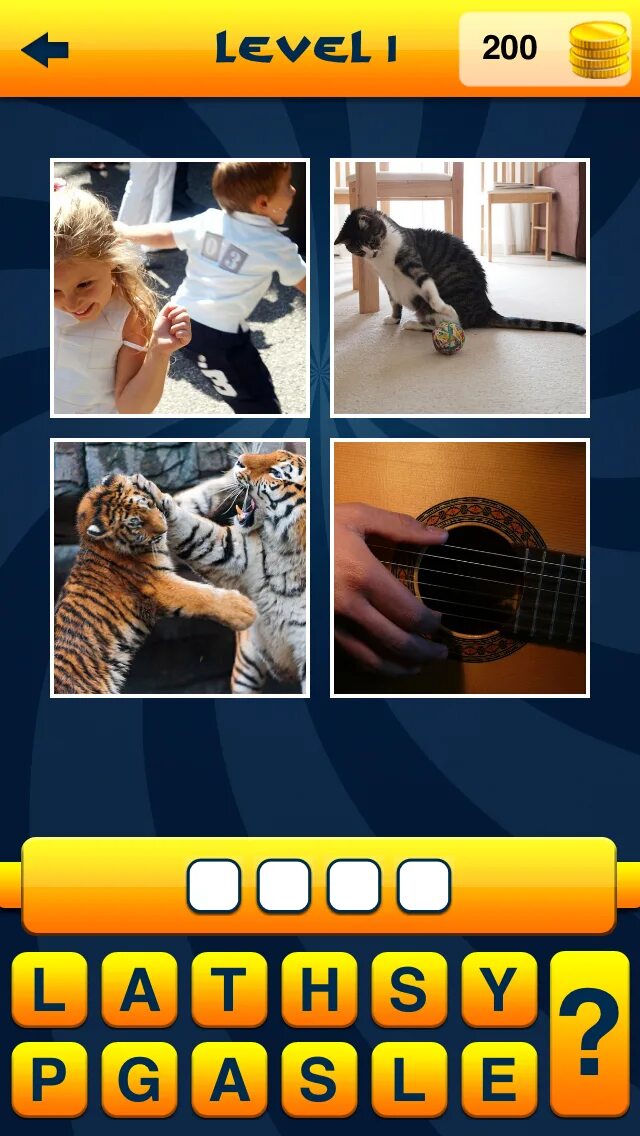Tap the letter P tile

tap(49, 1079)
